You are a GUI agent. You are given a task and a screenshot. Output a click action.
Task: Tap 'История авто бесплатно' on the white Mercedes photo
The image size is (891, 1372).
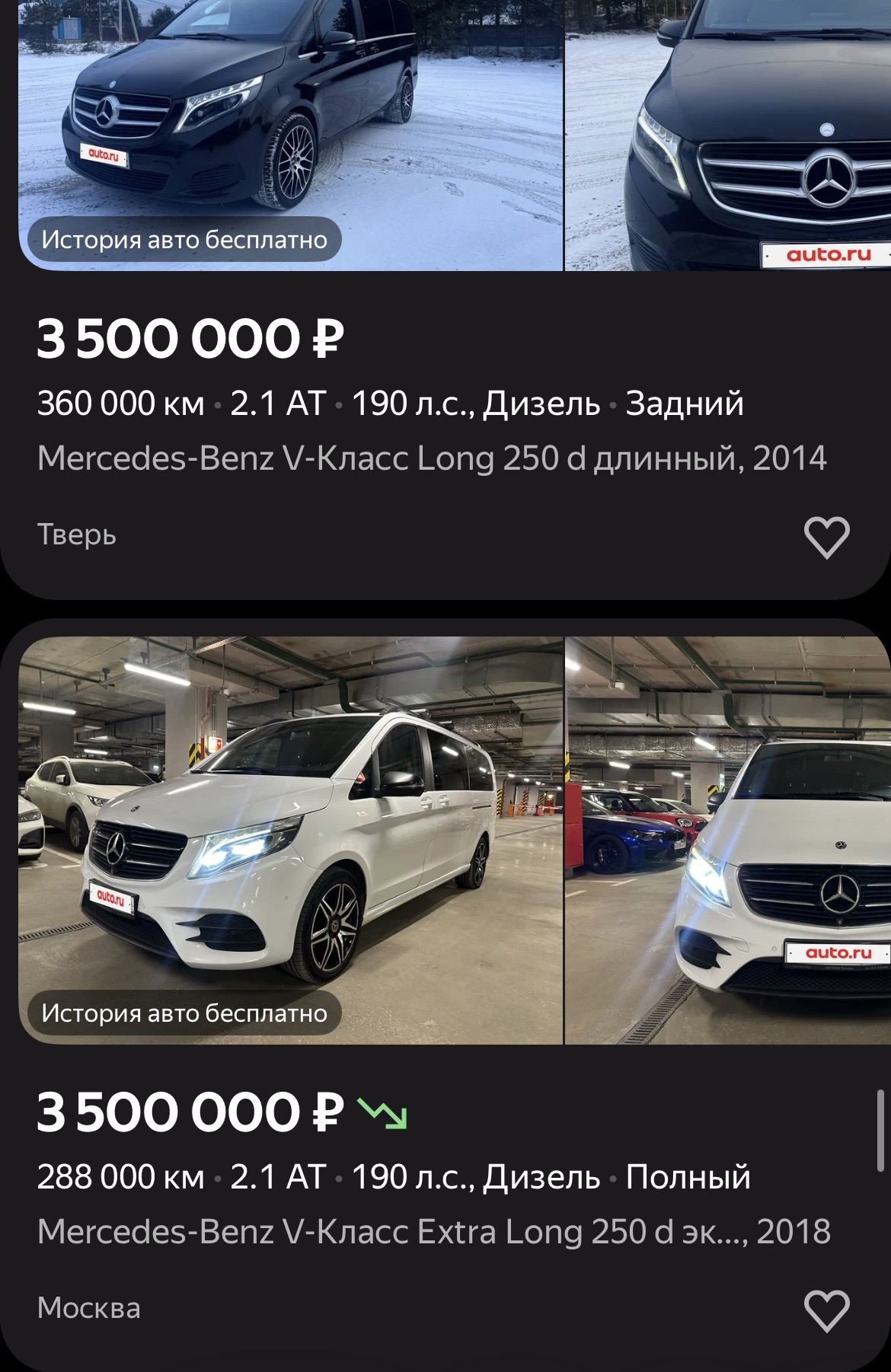[x=184, y=1013]
